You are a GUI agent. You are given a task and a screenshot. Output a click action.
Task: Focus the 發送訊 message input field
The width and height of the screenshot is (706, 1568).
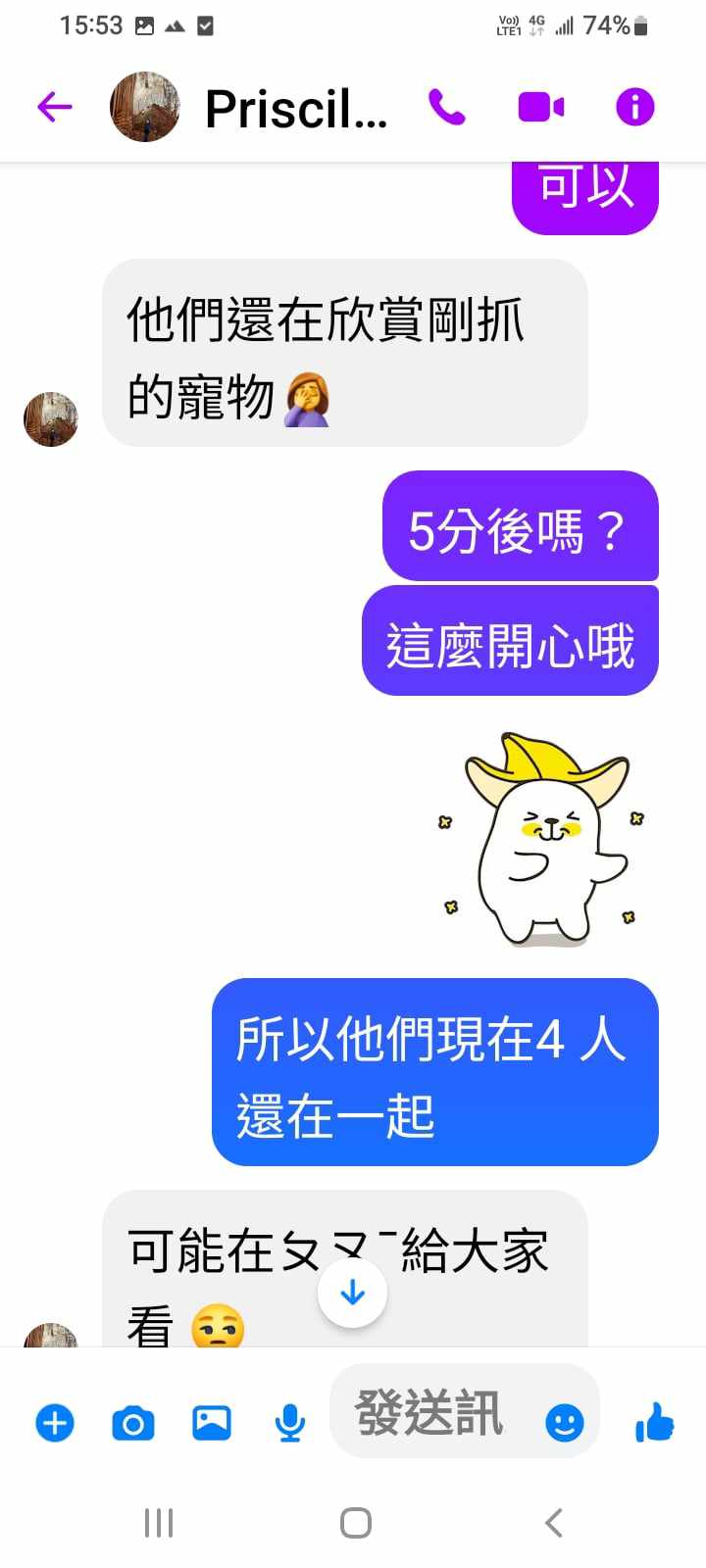(431, 1413)
